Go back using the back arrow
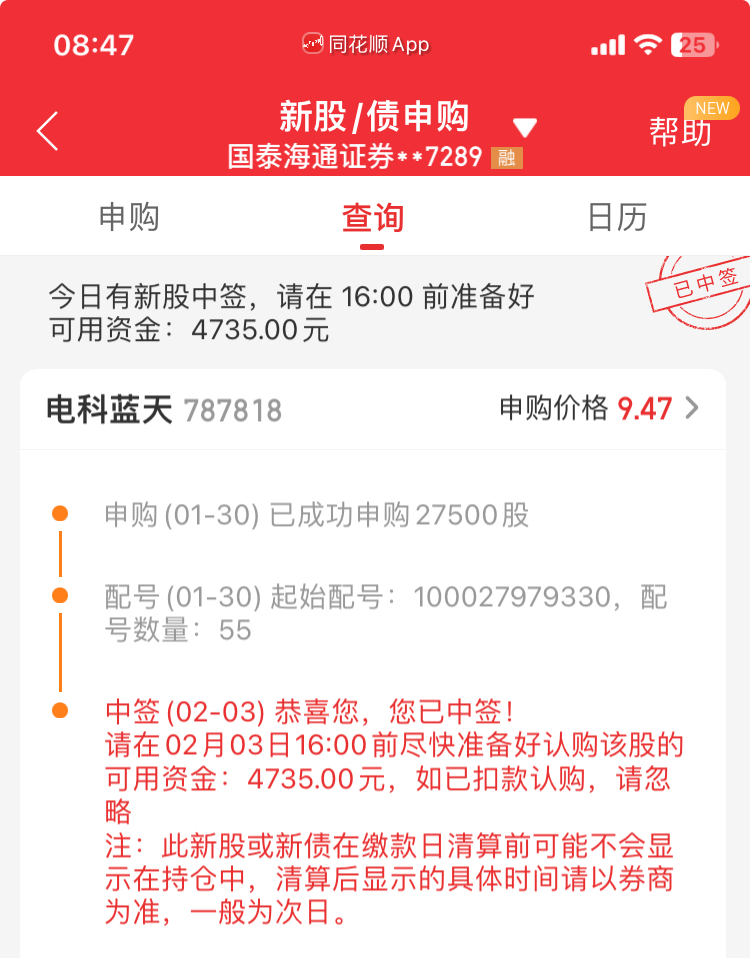Viewport: 750px width, 958px height. (x=47, y=131)
